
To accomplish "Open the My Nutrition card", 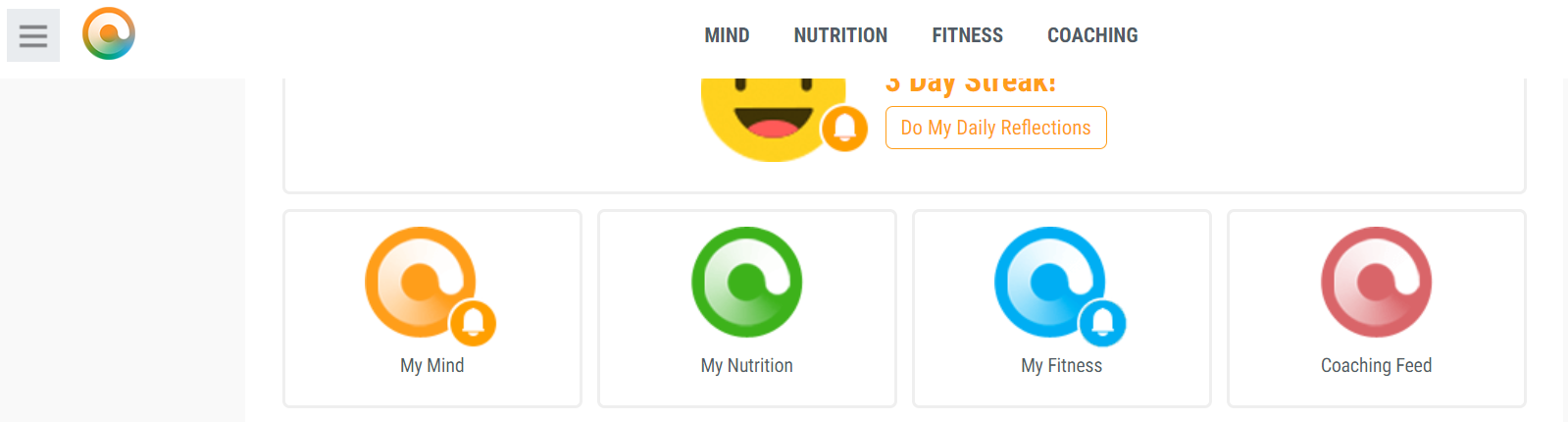I will pyautogui.click(x=746, y=308).
